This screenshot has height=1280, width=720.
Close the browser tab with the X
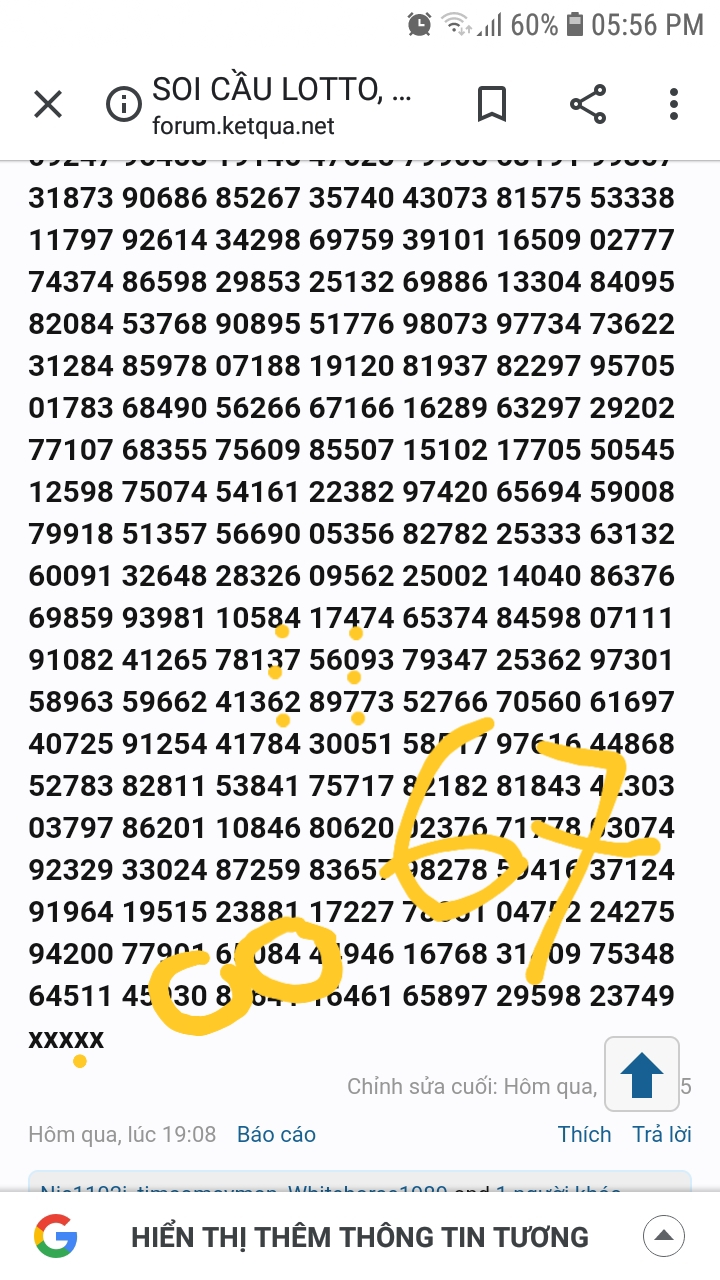click(x=48, y=104)
